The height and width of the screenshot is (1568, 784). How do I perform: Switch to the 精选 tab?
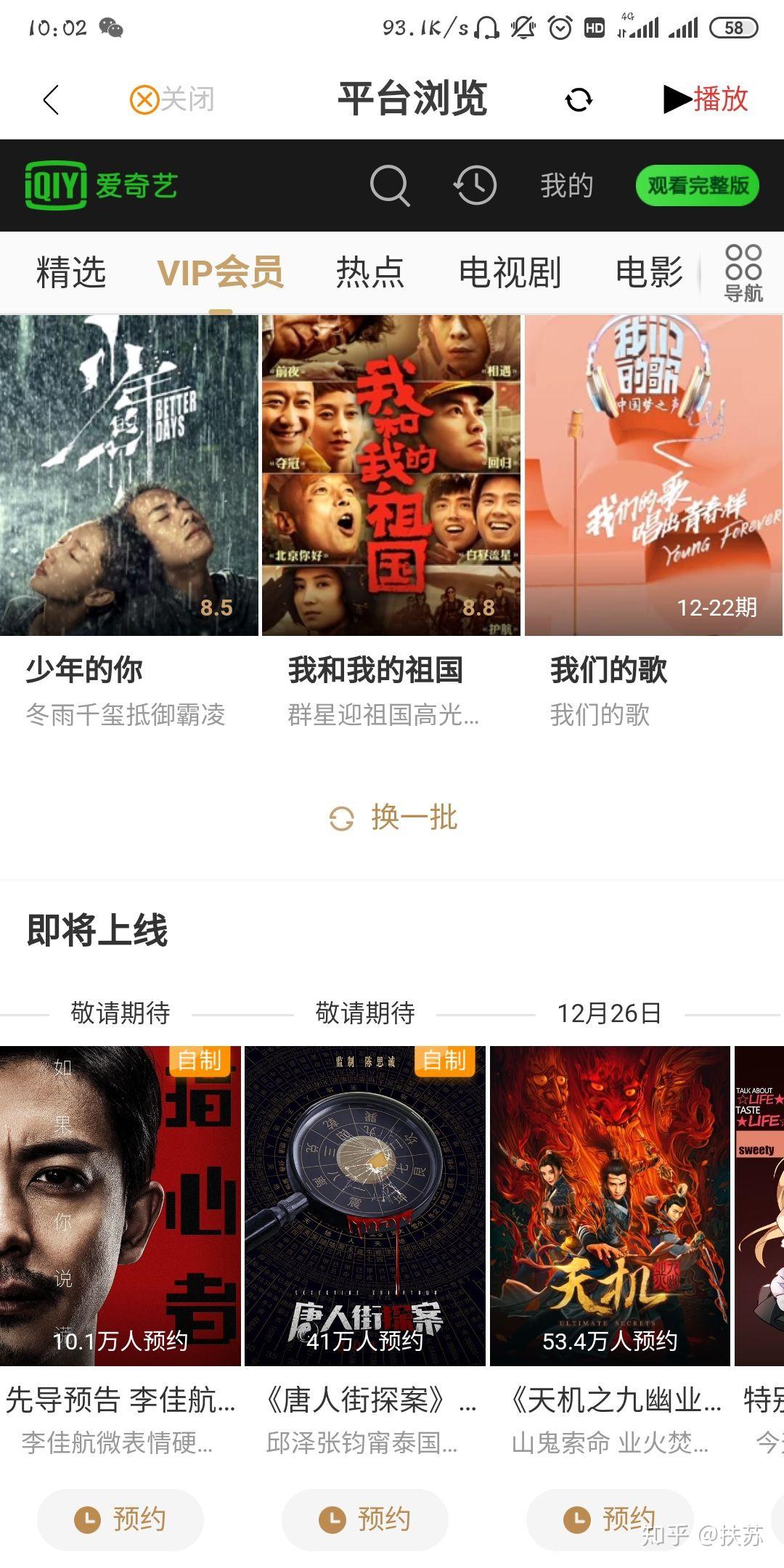[71, 273]
